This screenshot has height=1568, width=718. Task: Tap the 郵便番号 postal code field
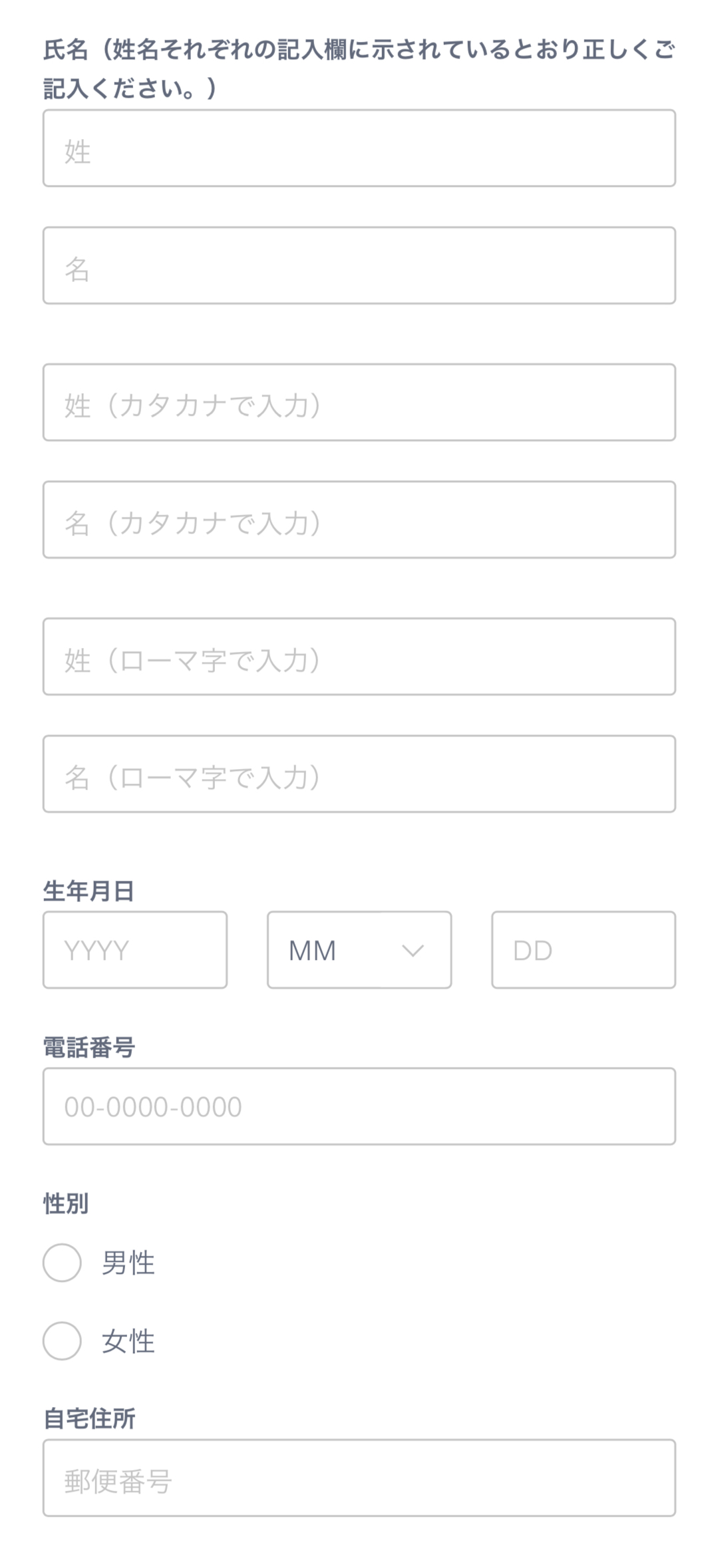359,1478
